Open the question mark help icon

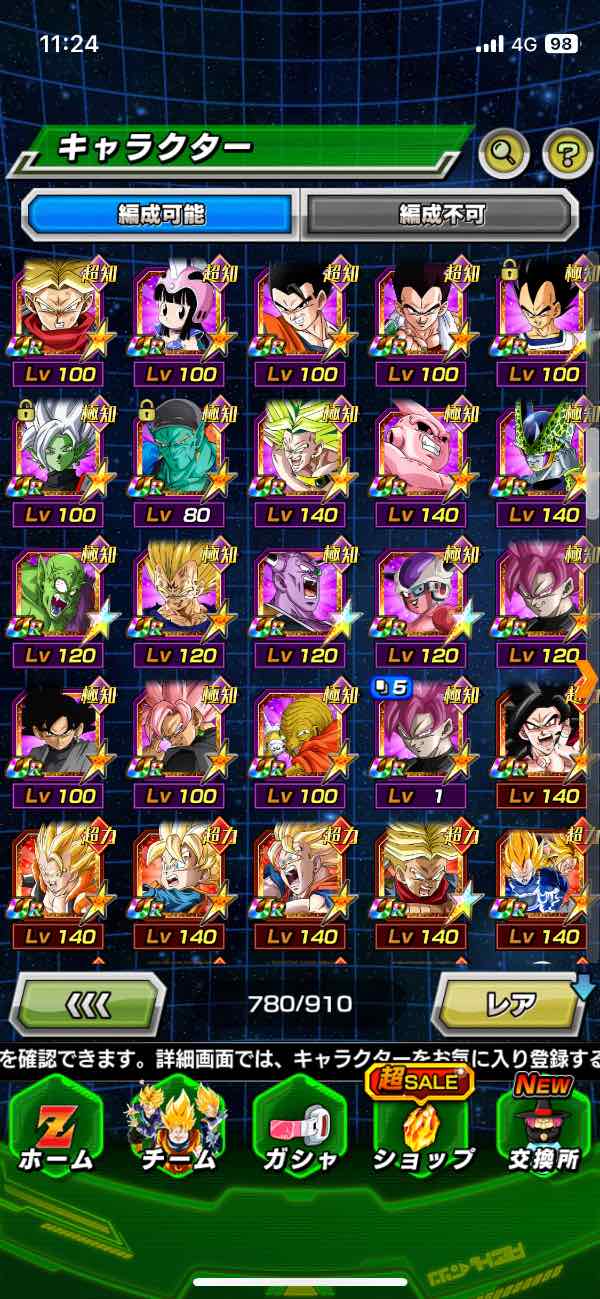[x=567, y=153]
